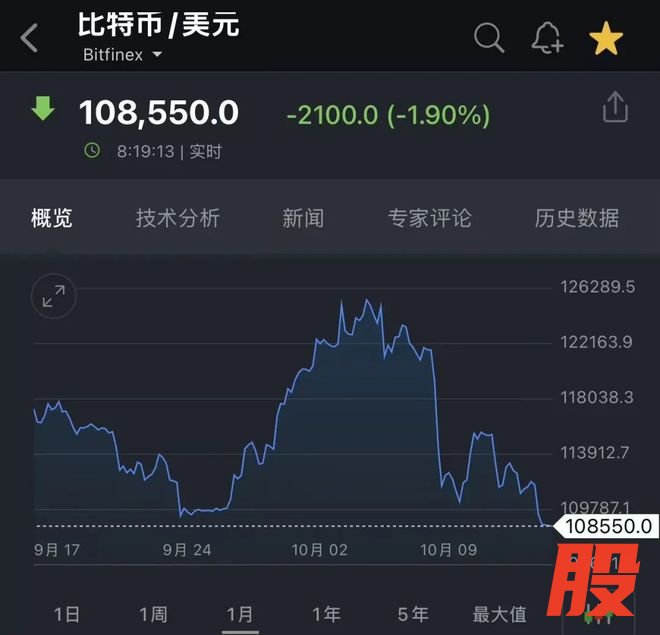Open the 新闻 tab
Image resolution: width=660 pixels, height=635 pixels.
303,218
